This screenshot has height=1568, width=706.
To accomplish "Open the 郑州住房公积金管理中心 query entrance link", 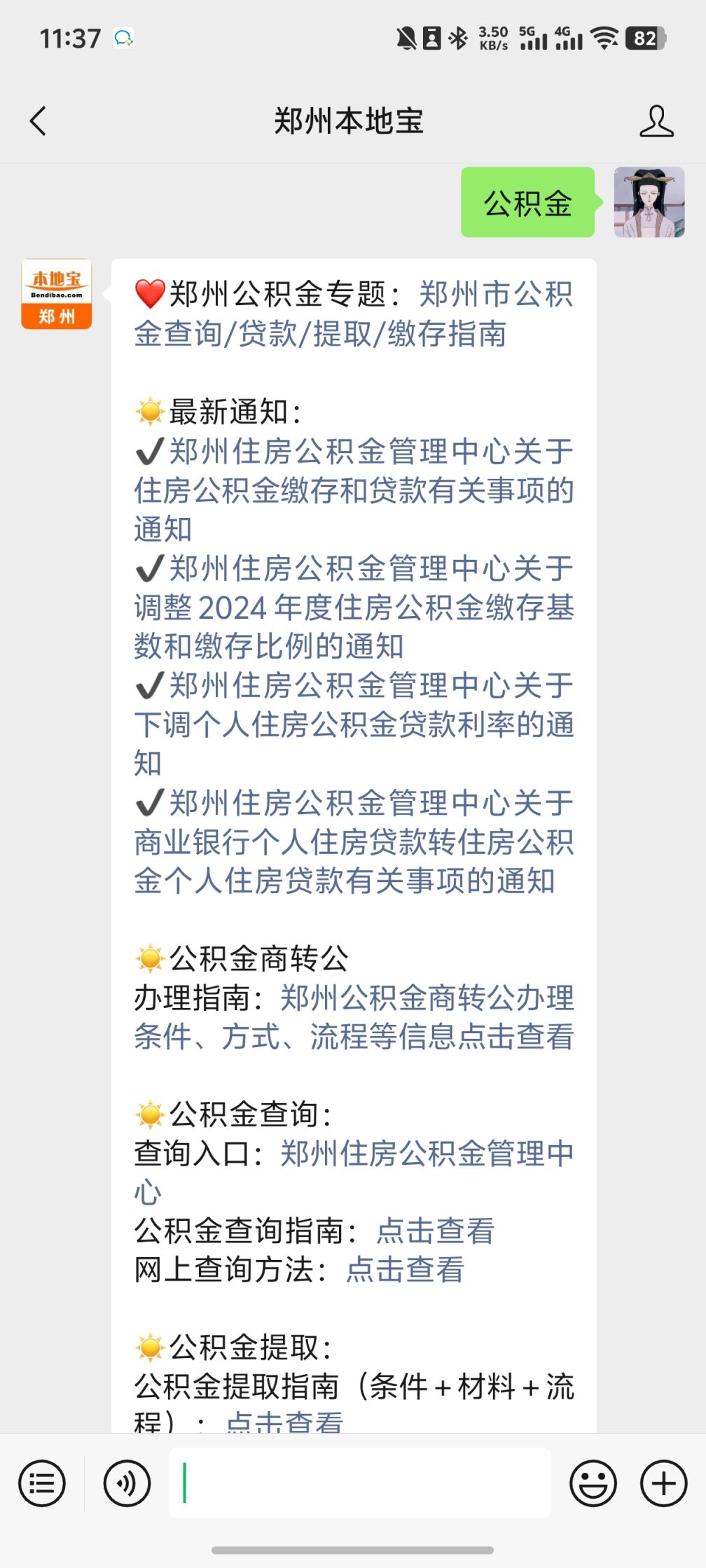I will (x=354, y=1172).
